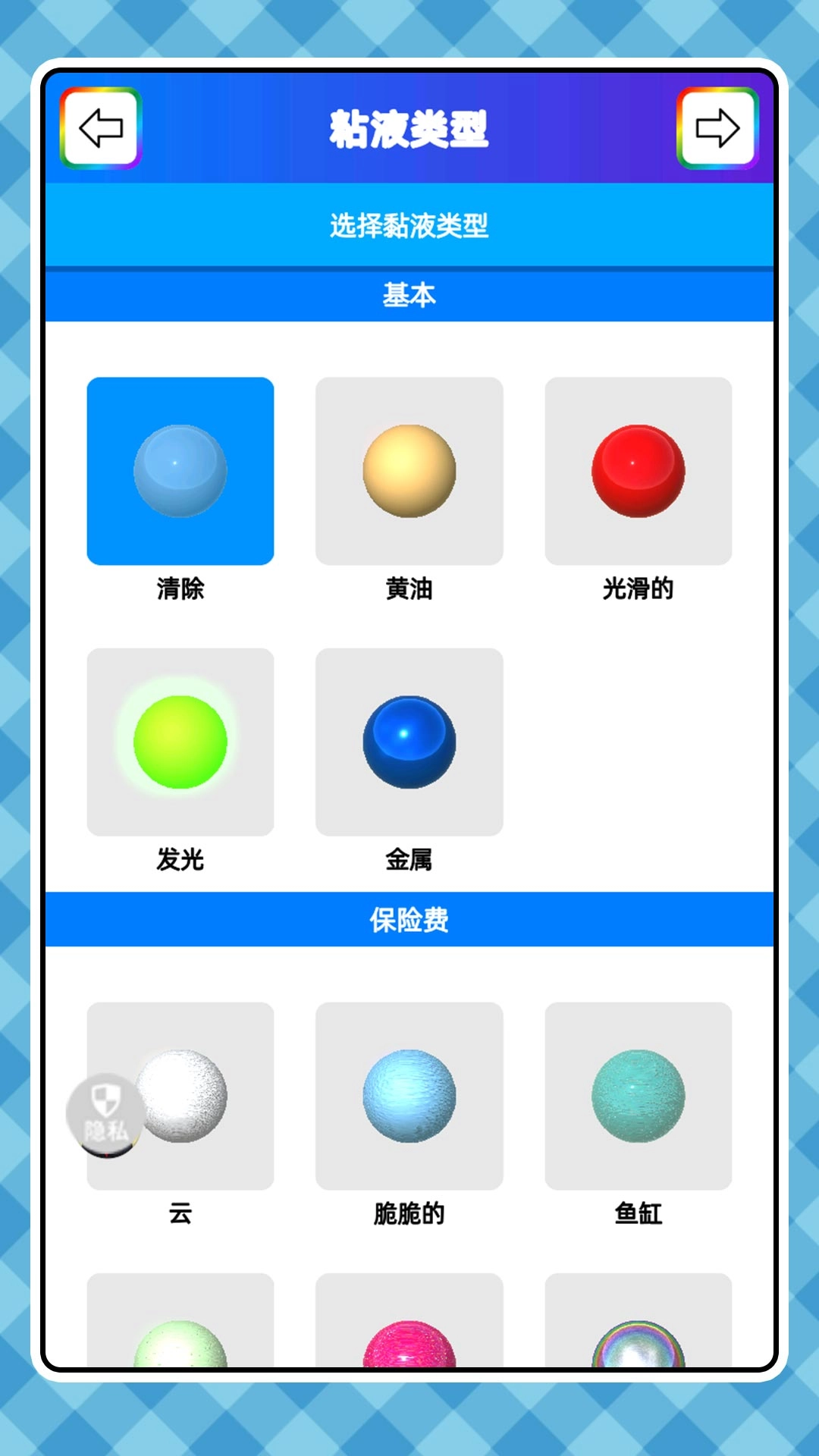The width and height of the screenshot is (819, 1456).
Task: Click the 金属 label text
Action: [409, 861]
